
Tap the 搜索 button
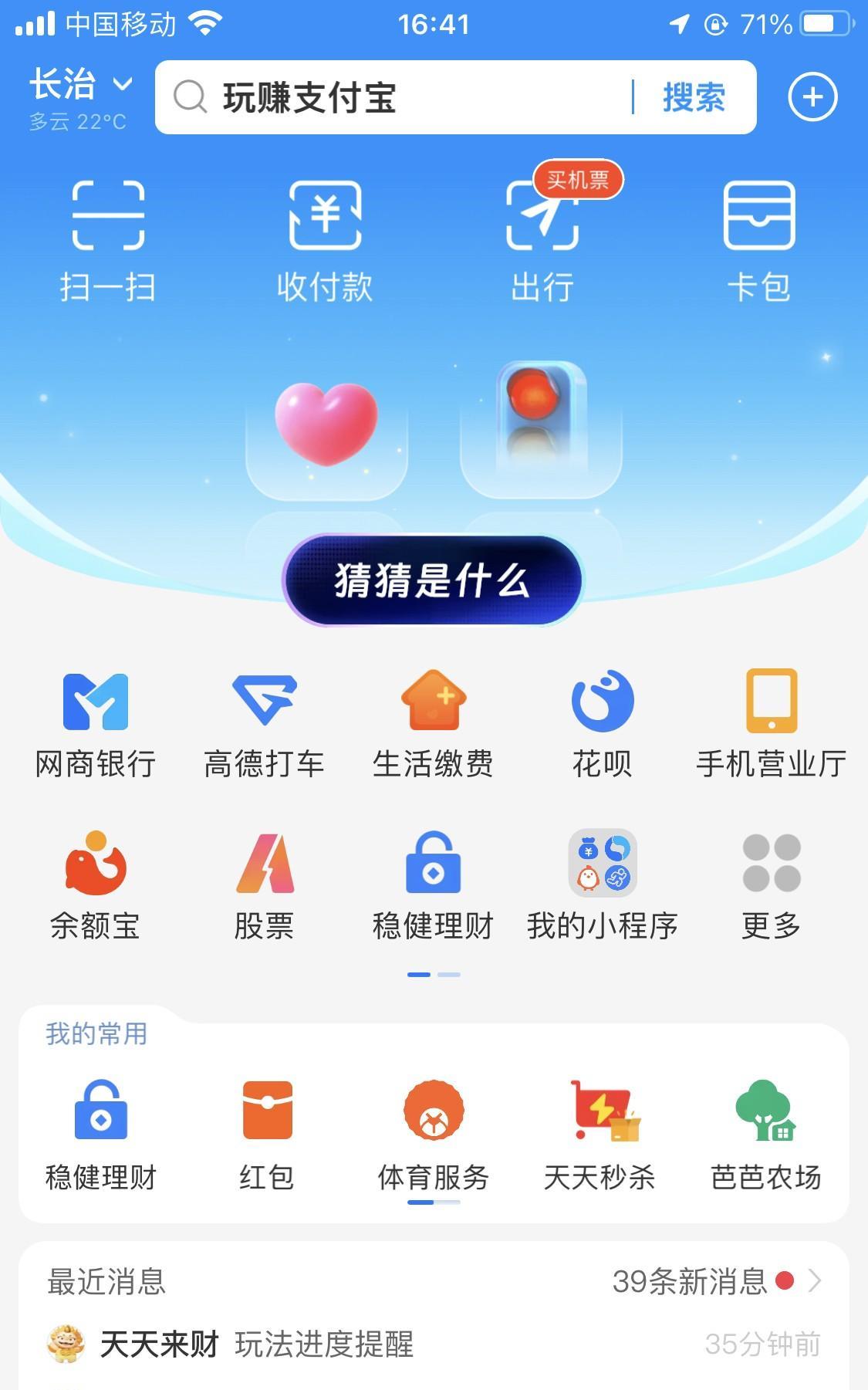tap(694, 98)
